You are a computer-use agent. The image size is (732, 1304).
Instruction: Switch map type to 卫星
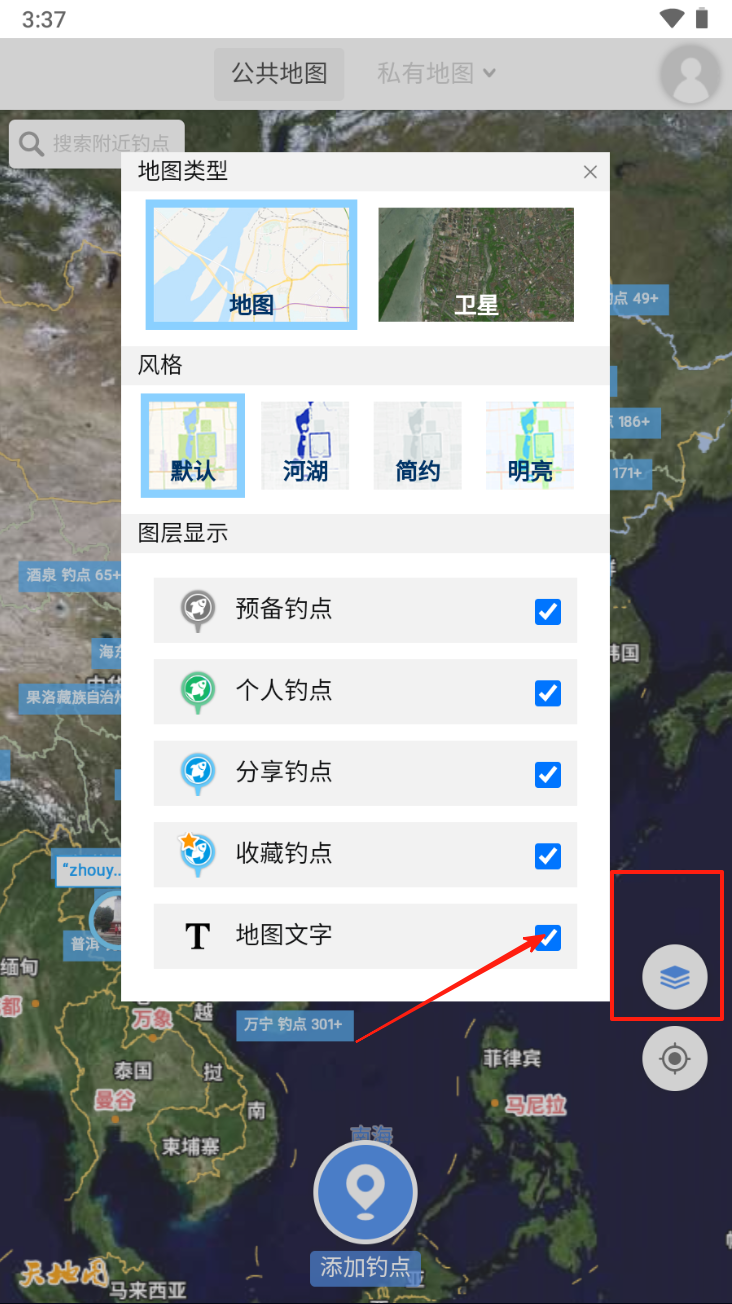click(476, 265)
